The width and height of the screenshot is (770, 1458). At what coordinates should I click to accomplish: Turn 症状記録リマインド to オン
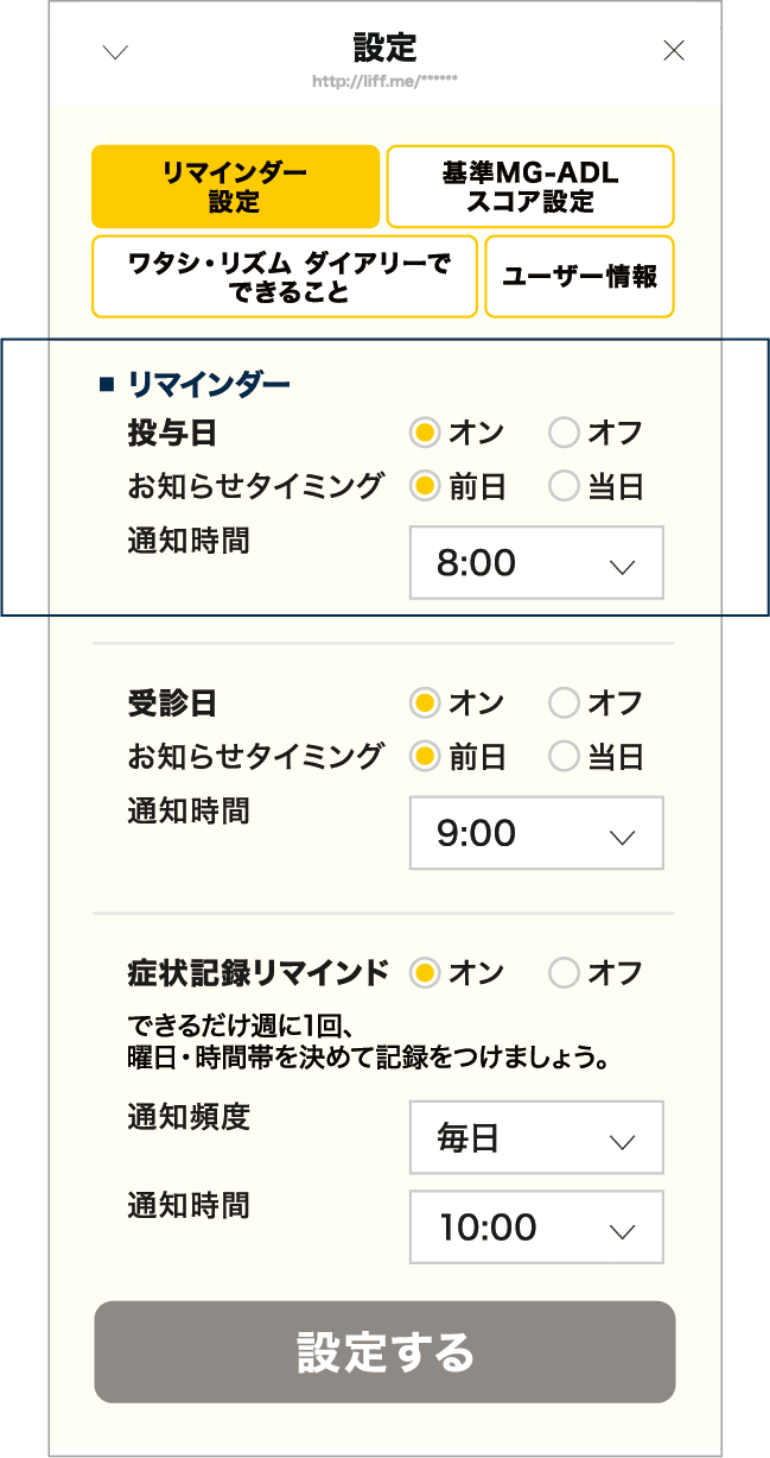click(x=426, y=972)
